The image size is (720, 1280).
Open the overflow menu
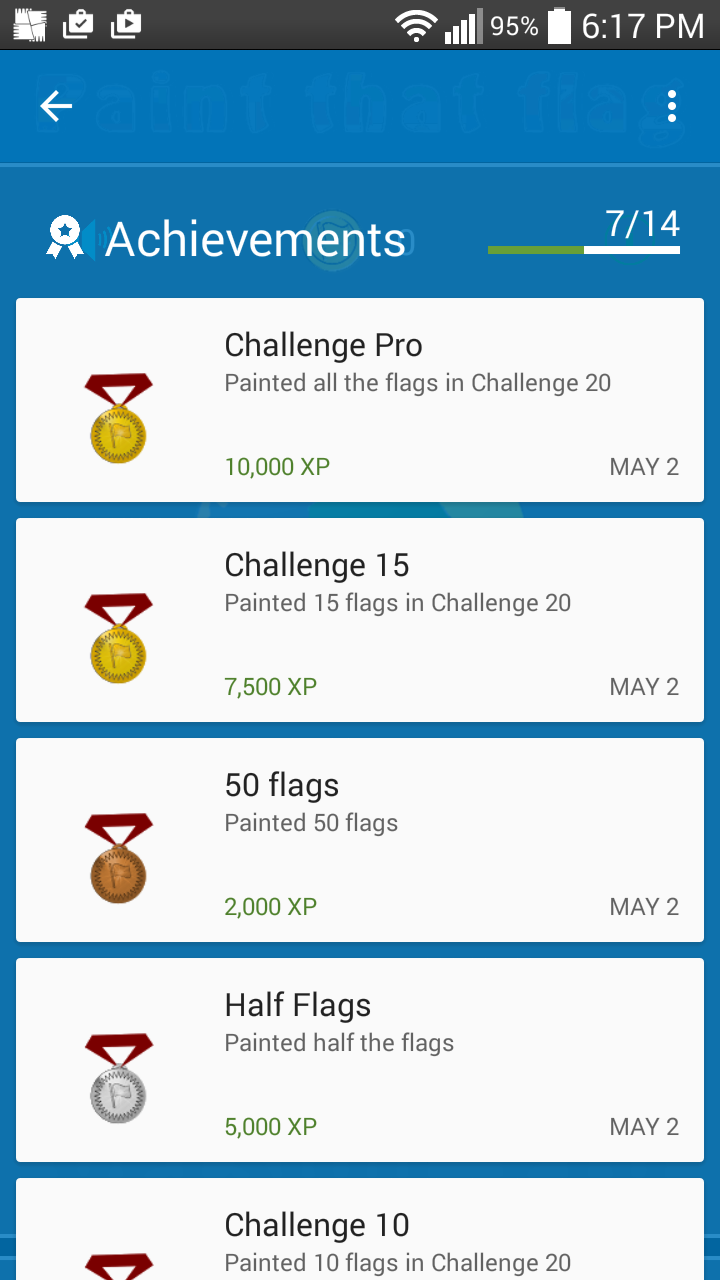click(672, 106)
